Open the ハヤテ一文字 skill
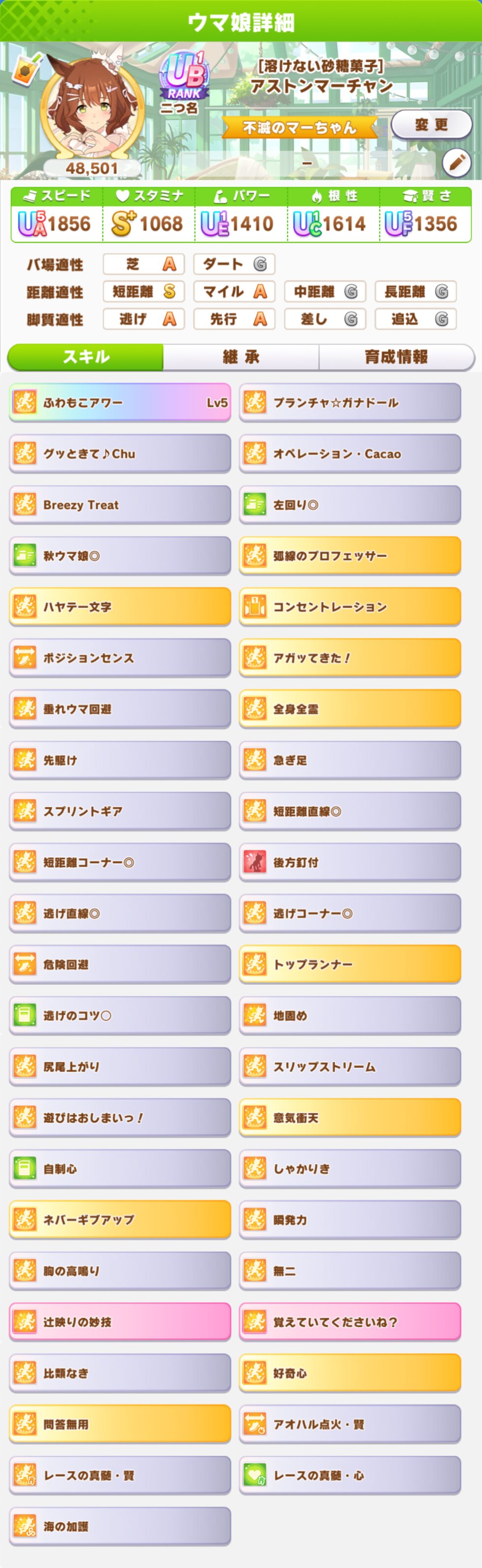The height and width of the screenshot is (1568, 482). 120,607
